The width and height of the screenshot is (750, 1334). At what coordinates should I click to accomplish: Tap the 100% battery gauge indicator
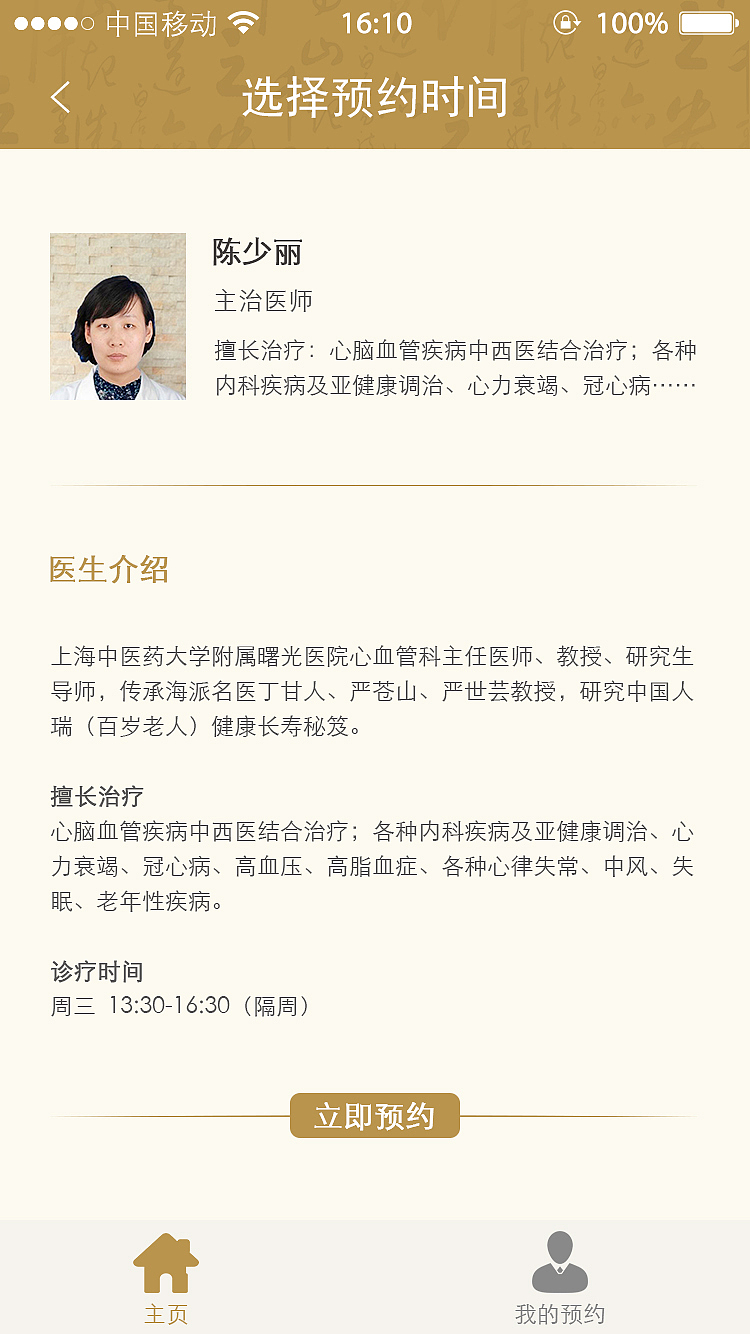click(x=631, y=22)
